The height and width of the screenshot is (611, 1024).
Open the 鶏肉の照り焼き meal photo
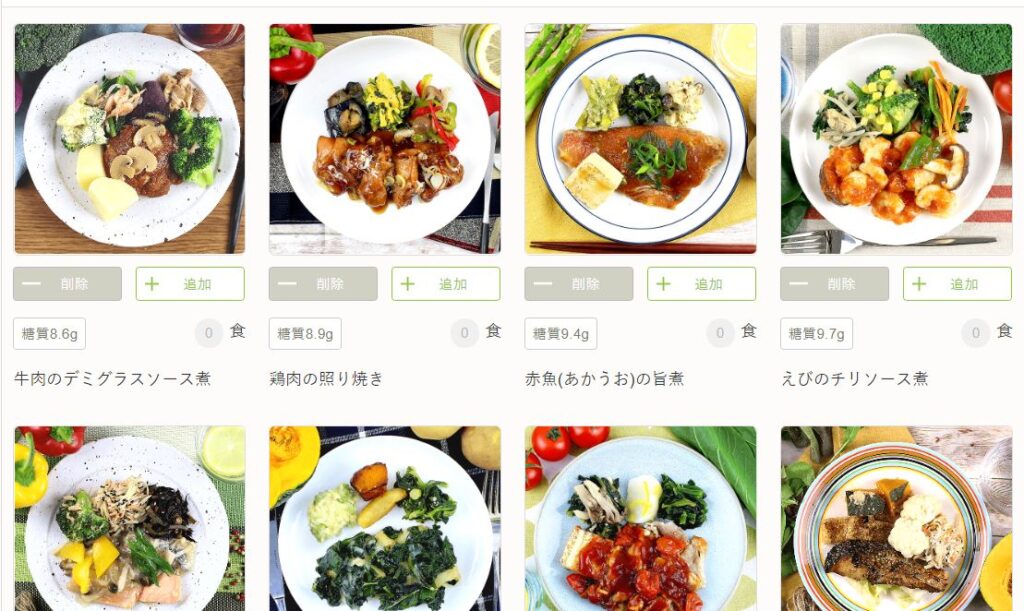click(x=385, y=139)
